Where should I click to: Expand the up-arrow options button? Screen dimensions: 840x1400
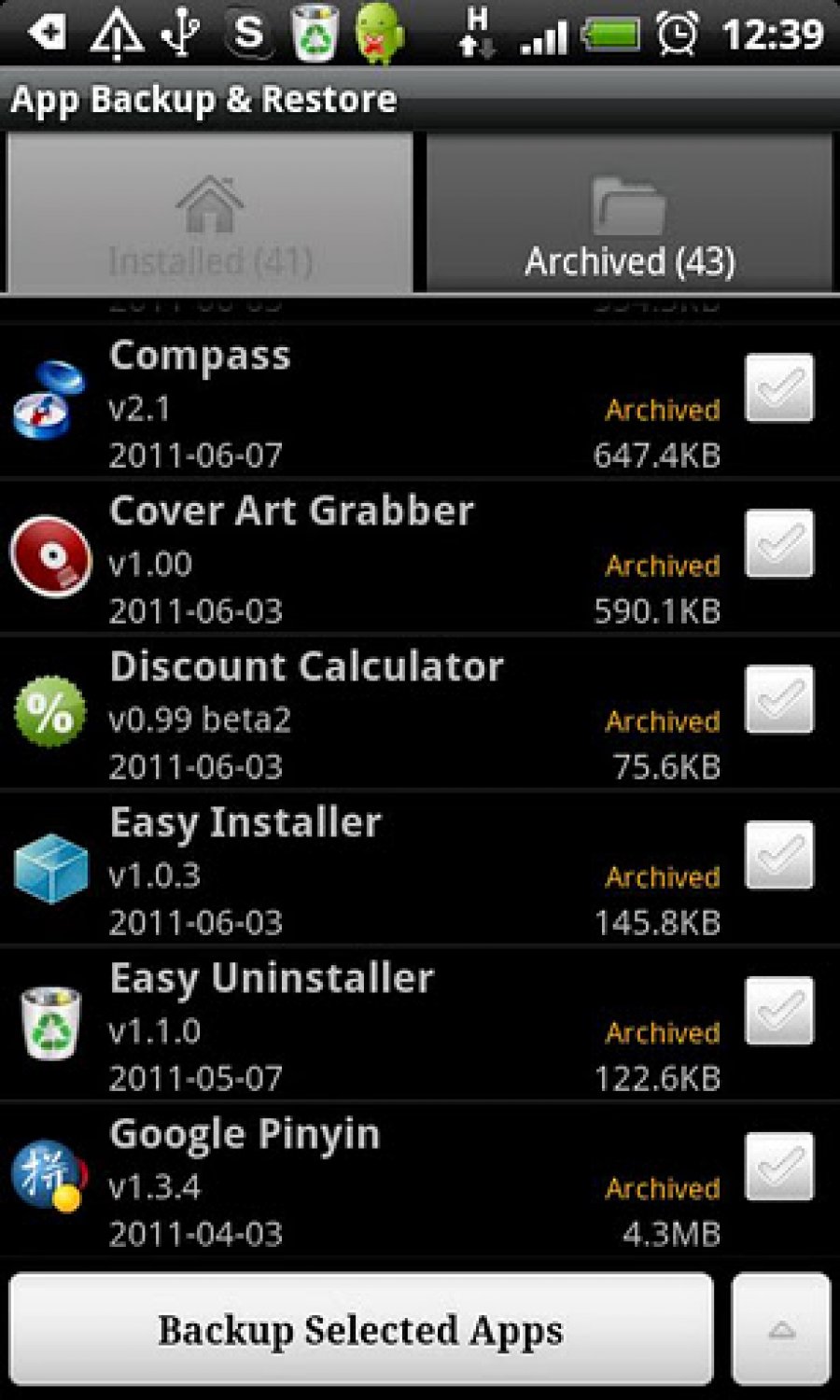pos(781,1330)
